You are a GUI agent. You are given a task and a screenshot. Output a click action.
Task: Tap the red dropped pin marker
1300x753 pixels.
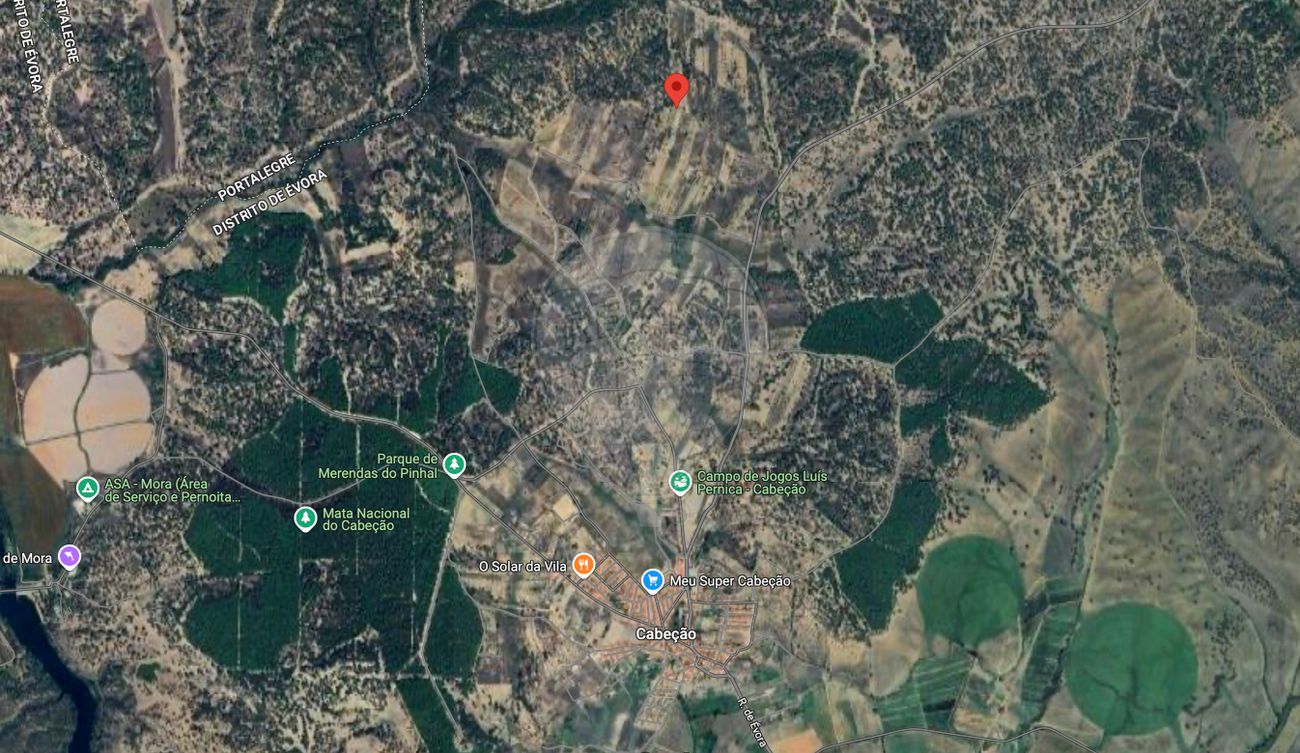pyautogui.click(x=677, y=89)
